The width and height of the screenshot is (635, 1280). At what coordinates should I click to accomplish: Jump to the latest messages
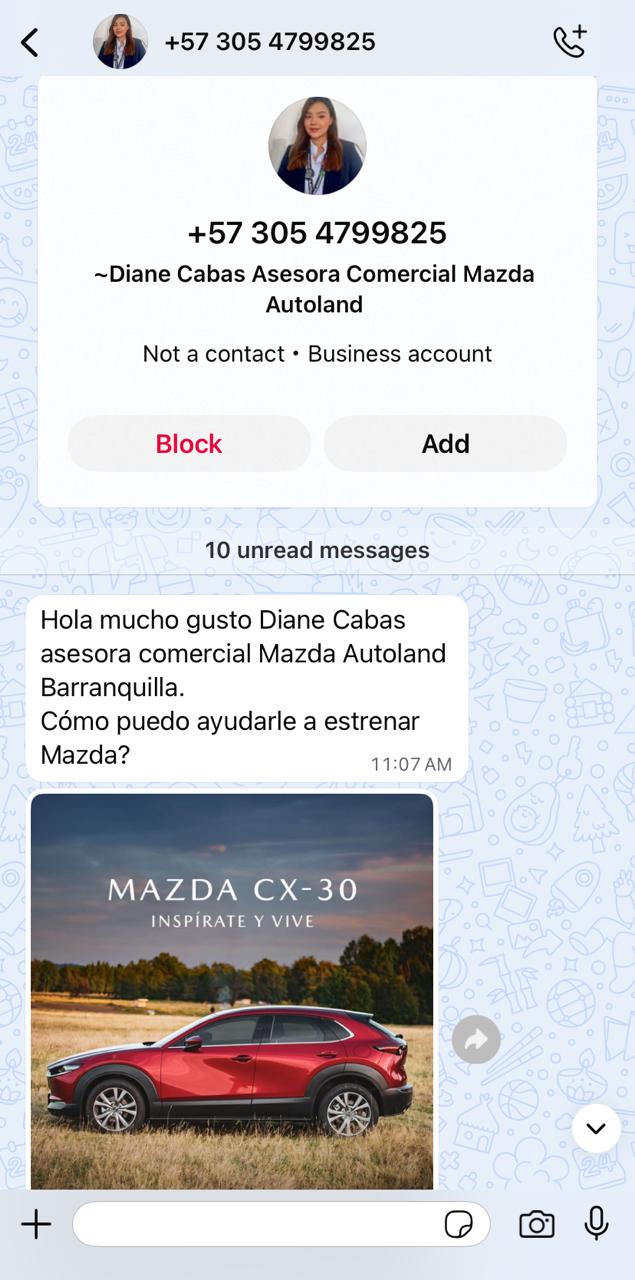[596, 1129]
